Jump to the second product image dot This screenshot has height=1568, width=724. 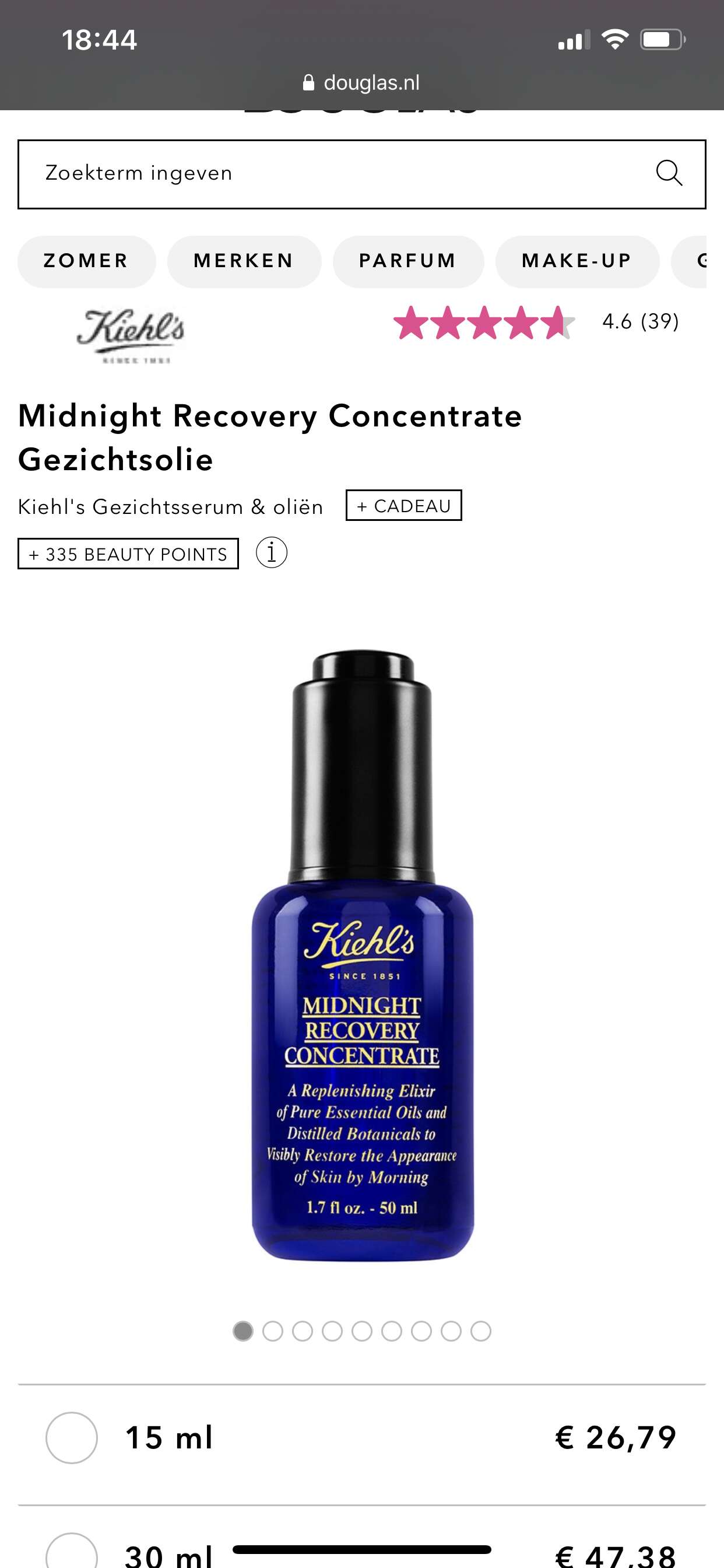pos(273,1331)
